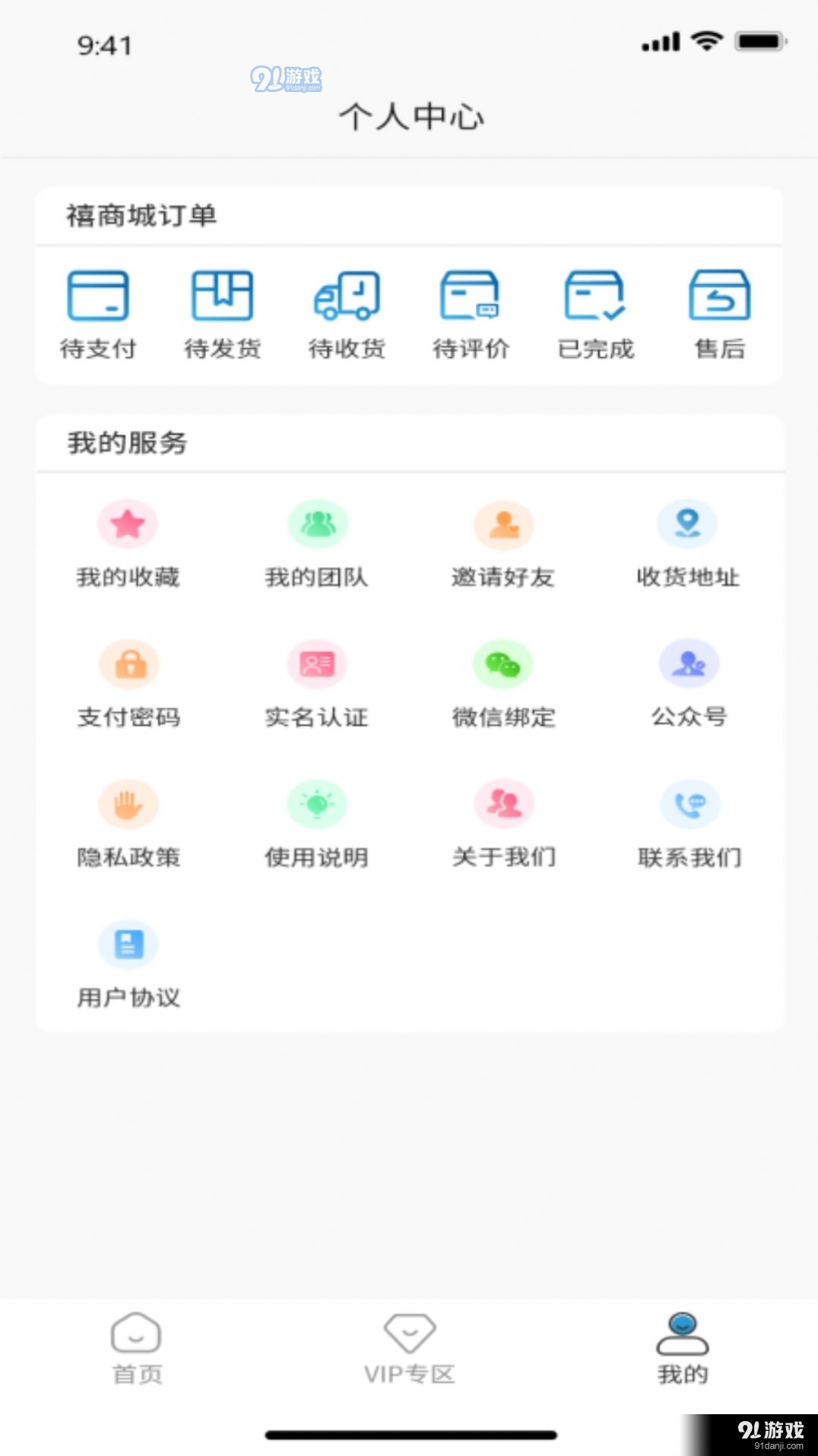View the 已完成 completed orders
The width and height of the screenshot is (818, 1456).
597,312
